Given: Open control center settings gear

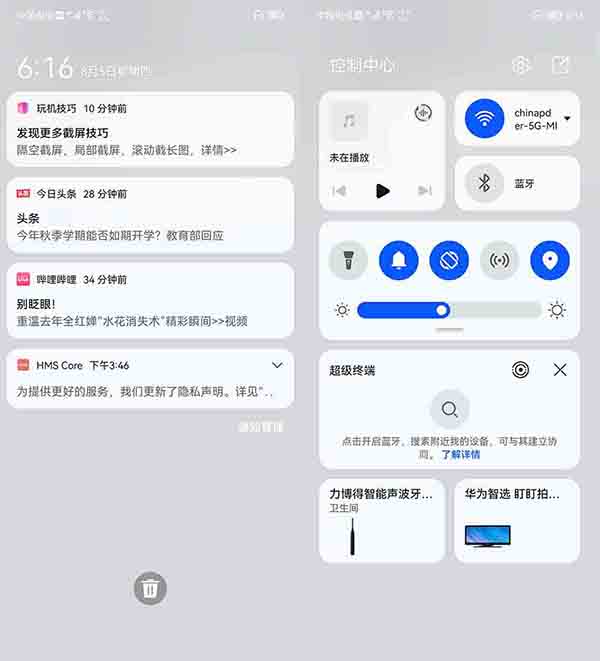Looking at the screenshot, I should tap(521, 65).
